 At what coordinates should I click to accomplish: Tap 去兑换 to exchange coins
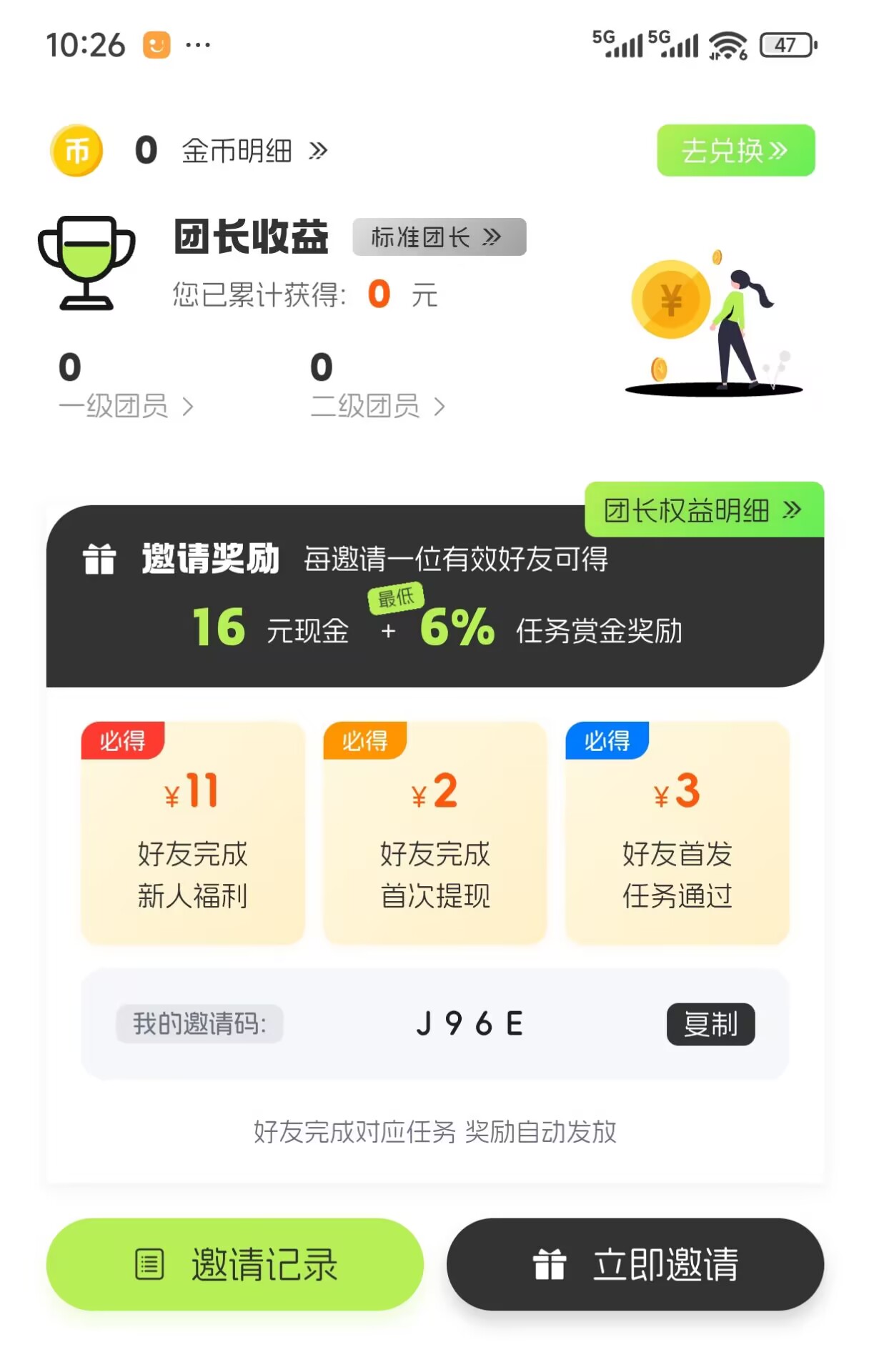(x=735, y=149)
